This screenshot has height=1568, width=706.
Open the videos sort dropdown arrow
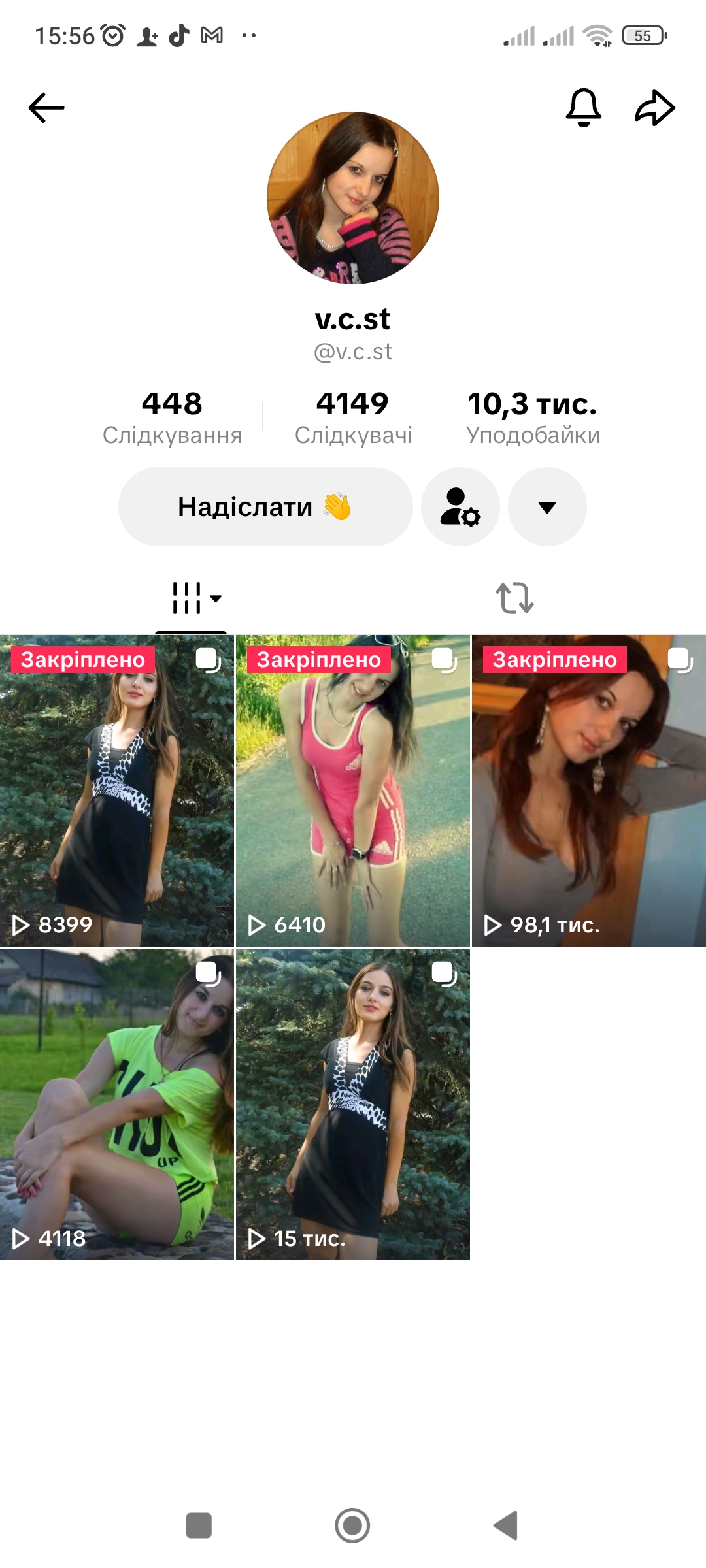click(x=216, y=599)
